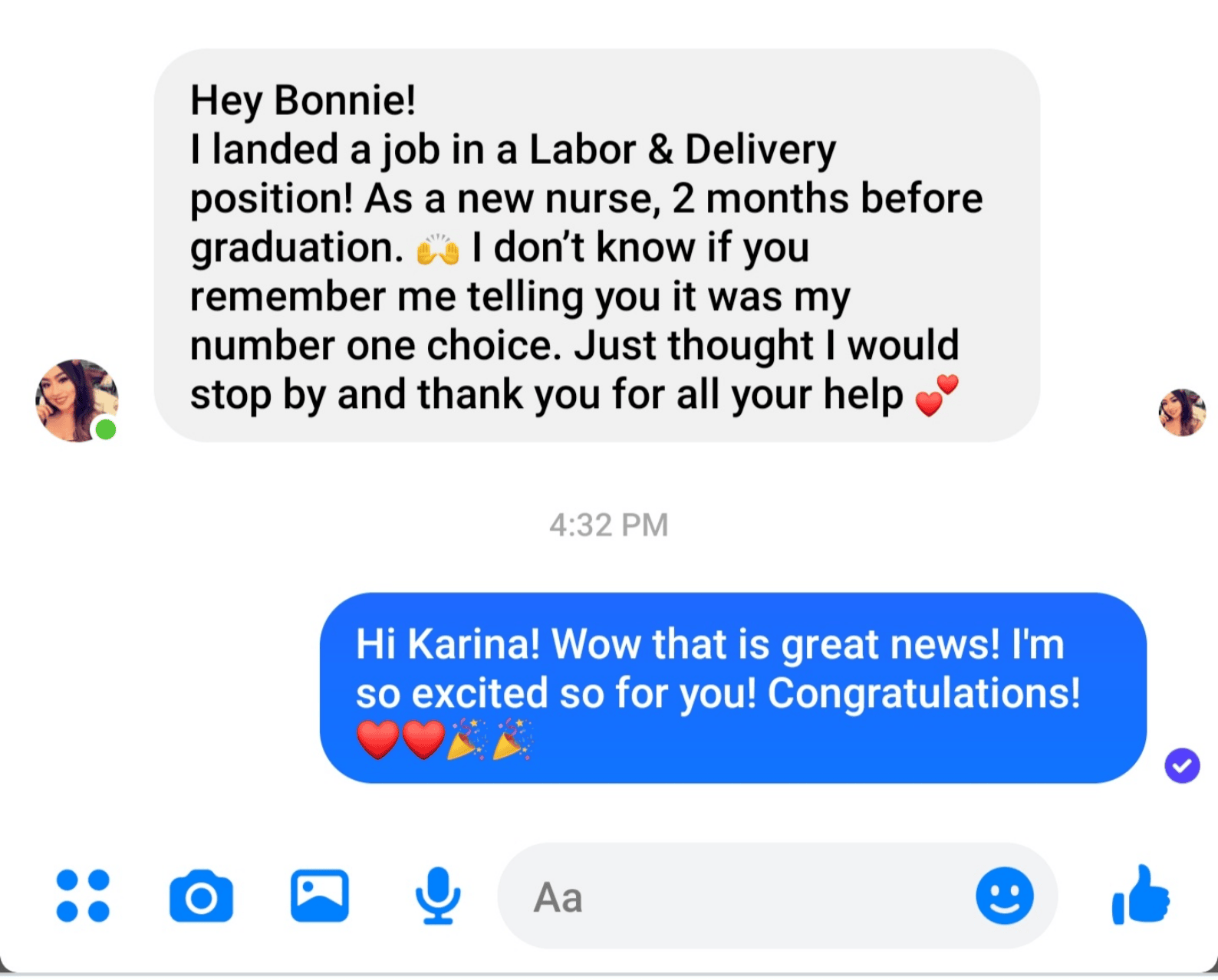This screenshot has height=980, width=1218.
Task: Open the more apps four-dot menu
Action: click(83, 895)
